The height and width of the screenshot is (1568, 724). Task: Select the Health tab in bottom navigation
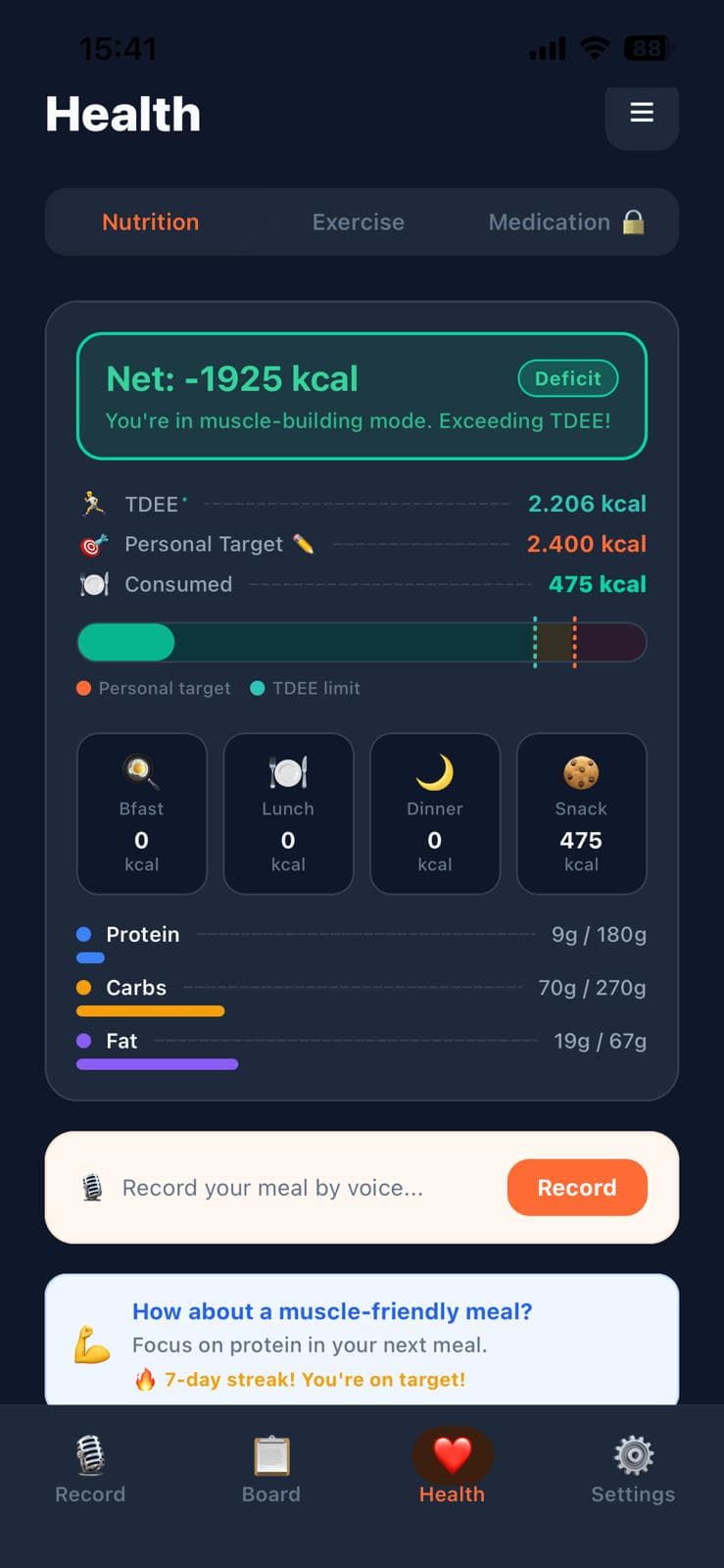tap(452, 1470)
